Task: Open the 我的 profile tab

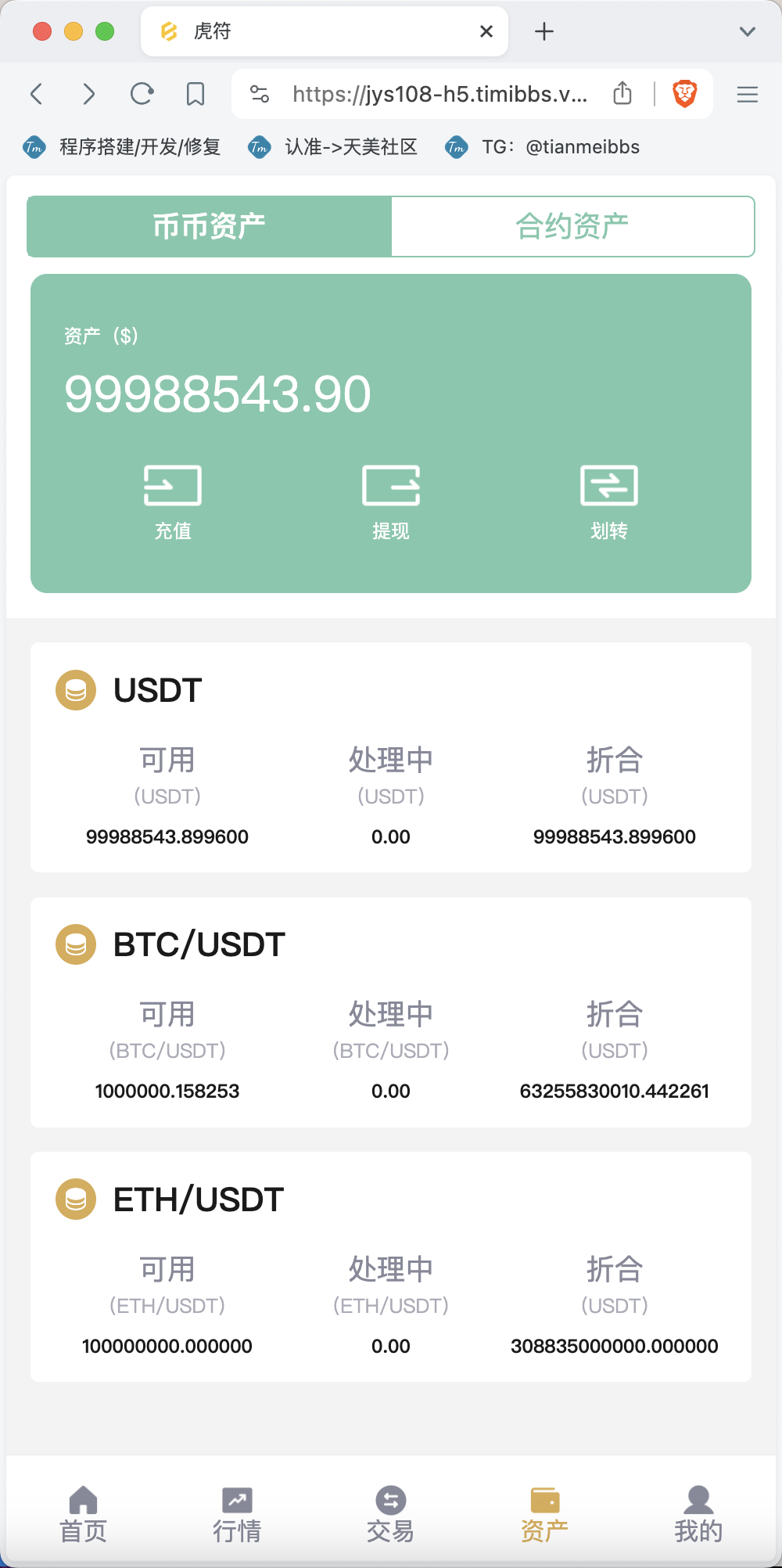Action: (698, 1514)
